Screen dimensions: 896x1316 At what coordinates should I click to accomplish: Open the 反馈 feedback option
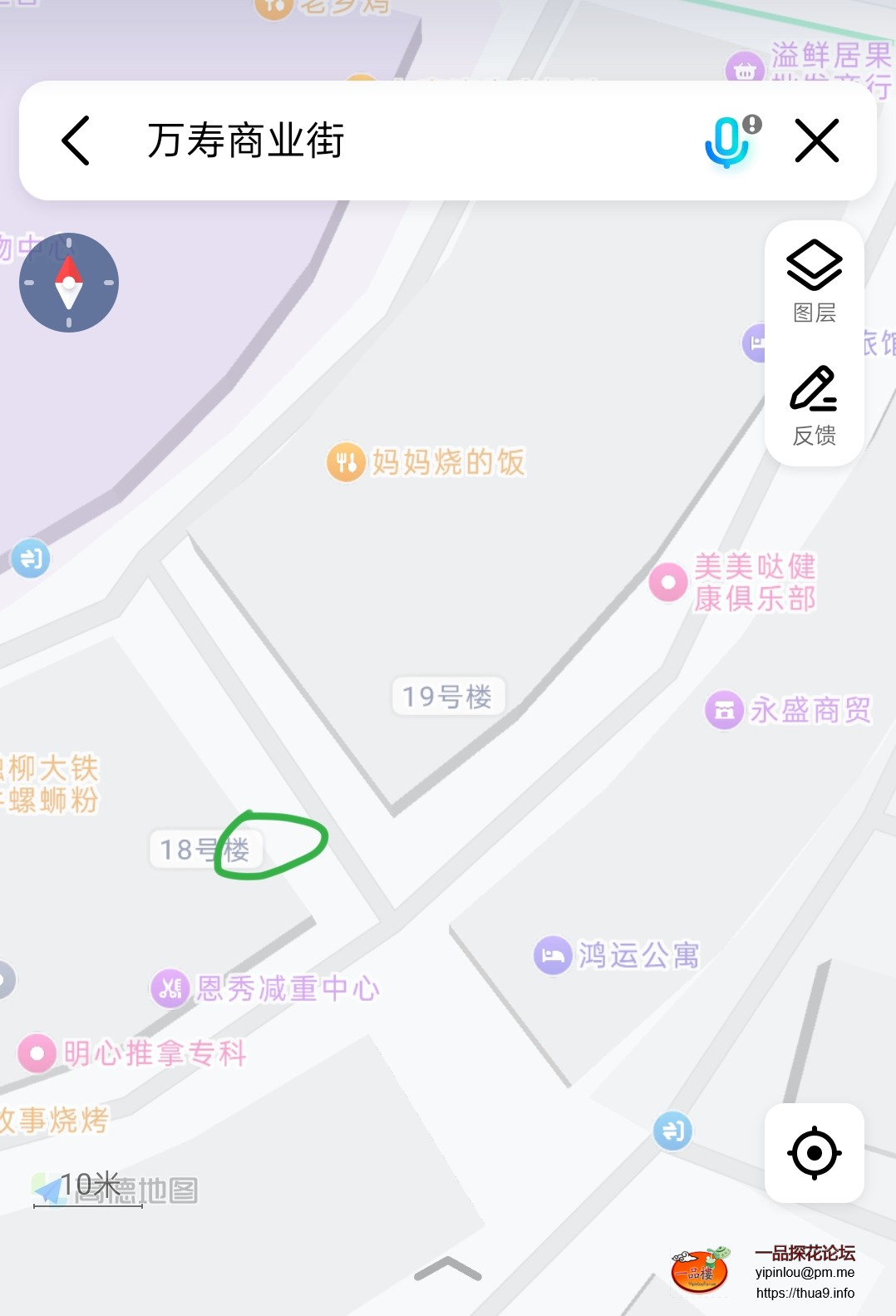(x=814, y=405)
